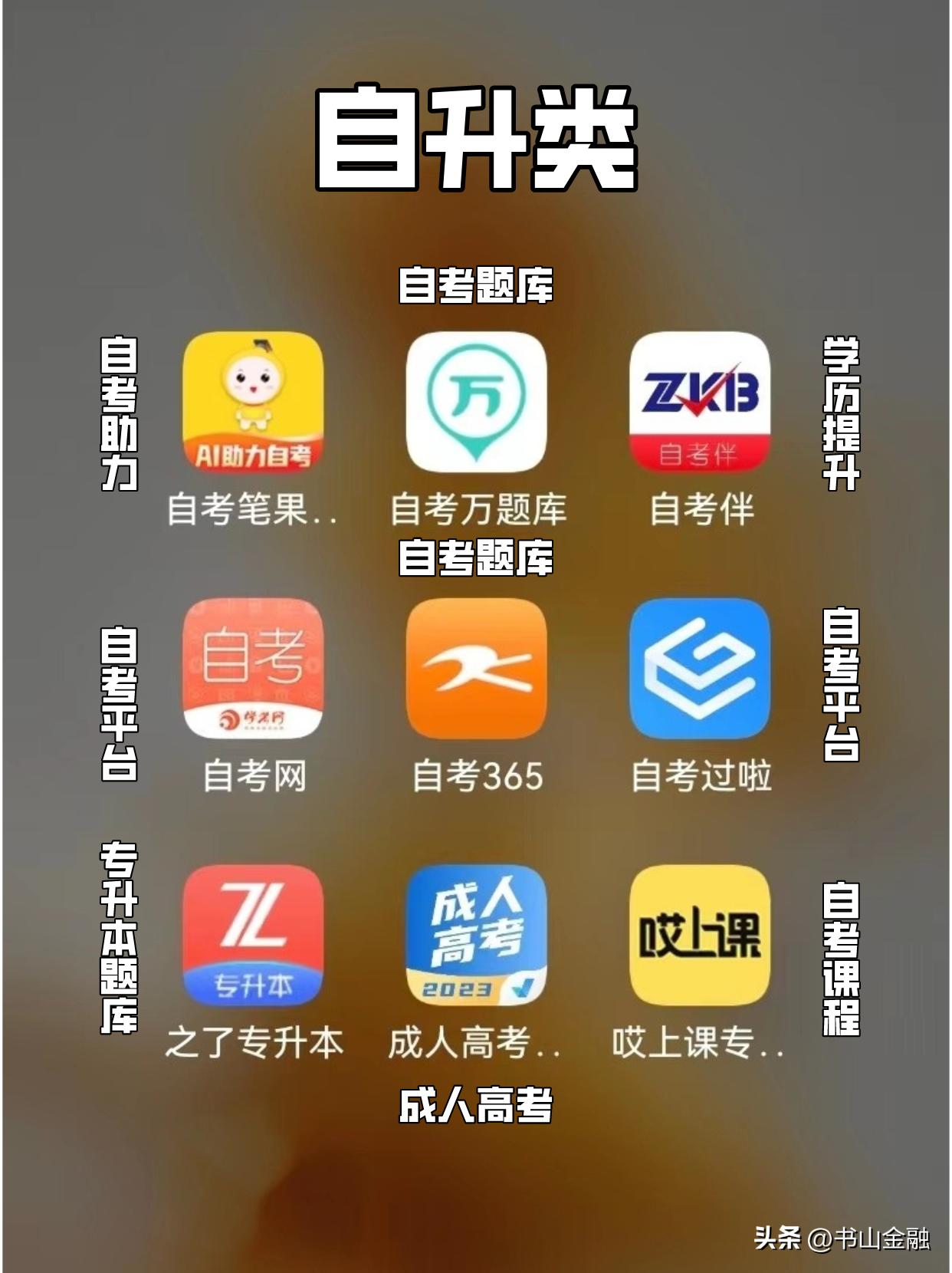Launch 自考万题库 from the home screen

tap(476, 405)
